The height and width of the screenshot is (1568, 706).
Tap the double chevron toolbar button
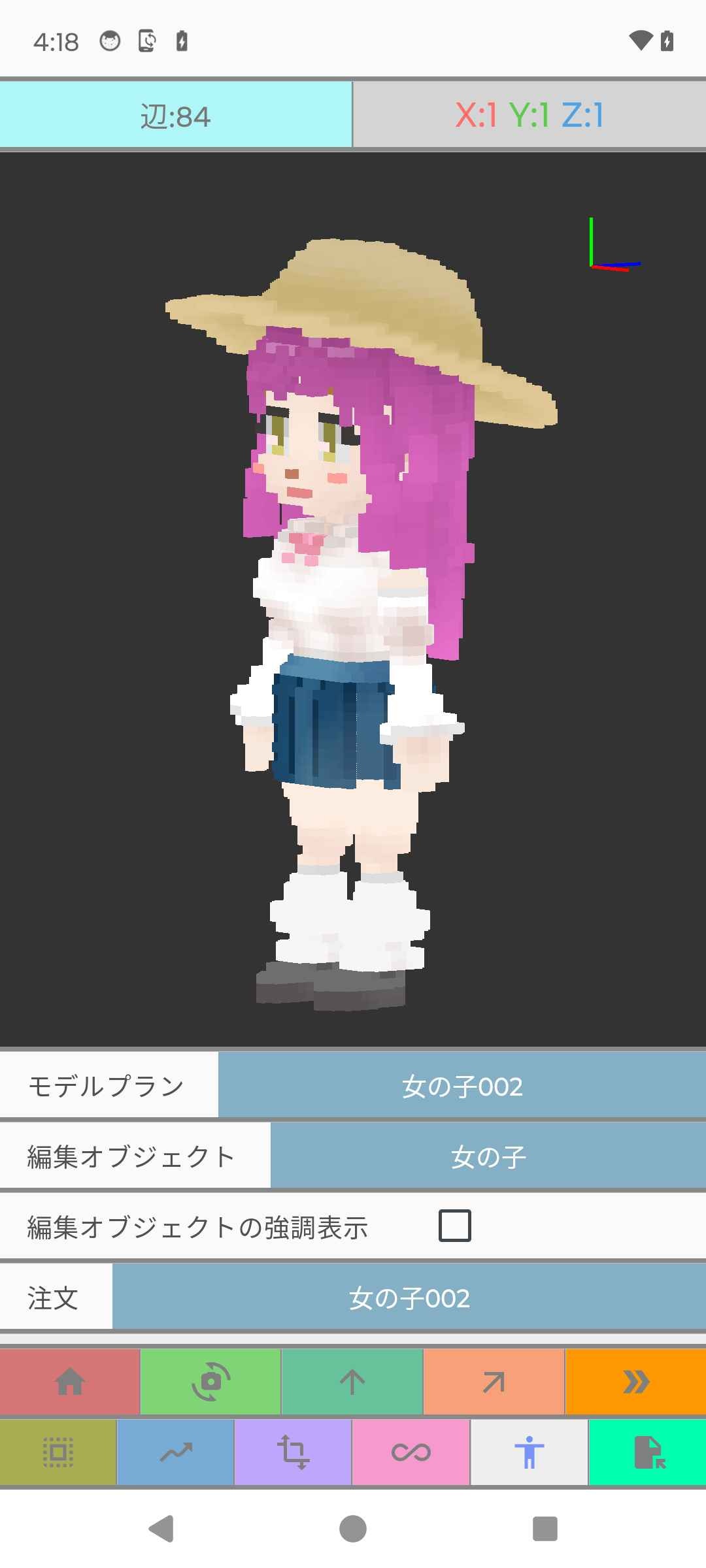[x=635, y=1382]
